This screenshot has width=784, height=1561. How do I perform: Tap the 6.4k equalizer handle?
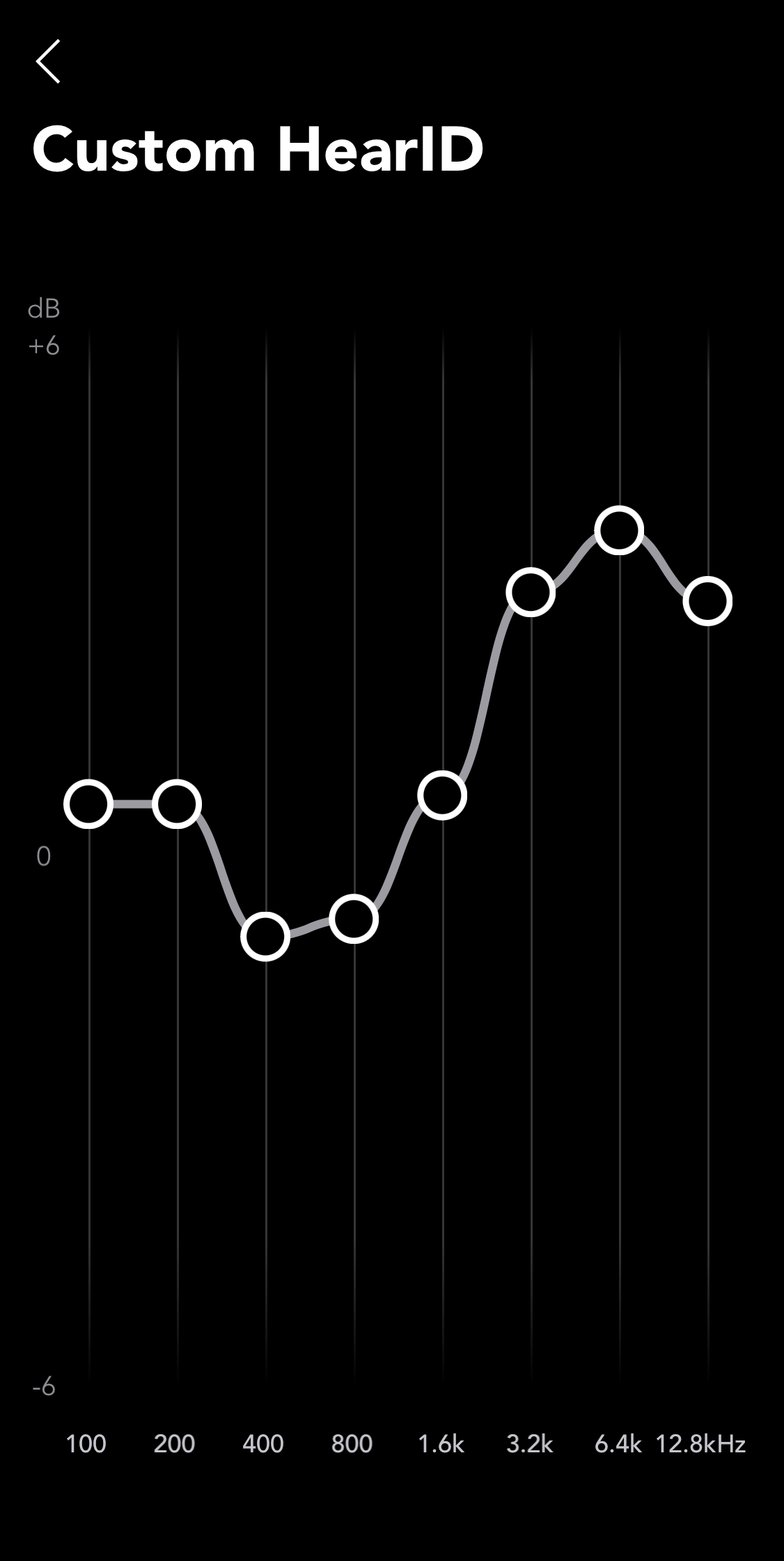[x=619, y=531]
